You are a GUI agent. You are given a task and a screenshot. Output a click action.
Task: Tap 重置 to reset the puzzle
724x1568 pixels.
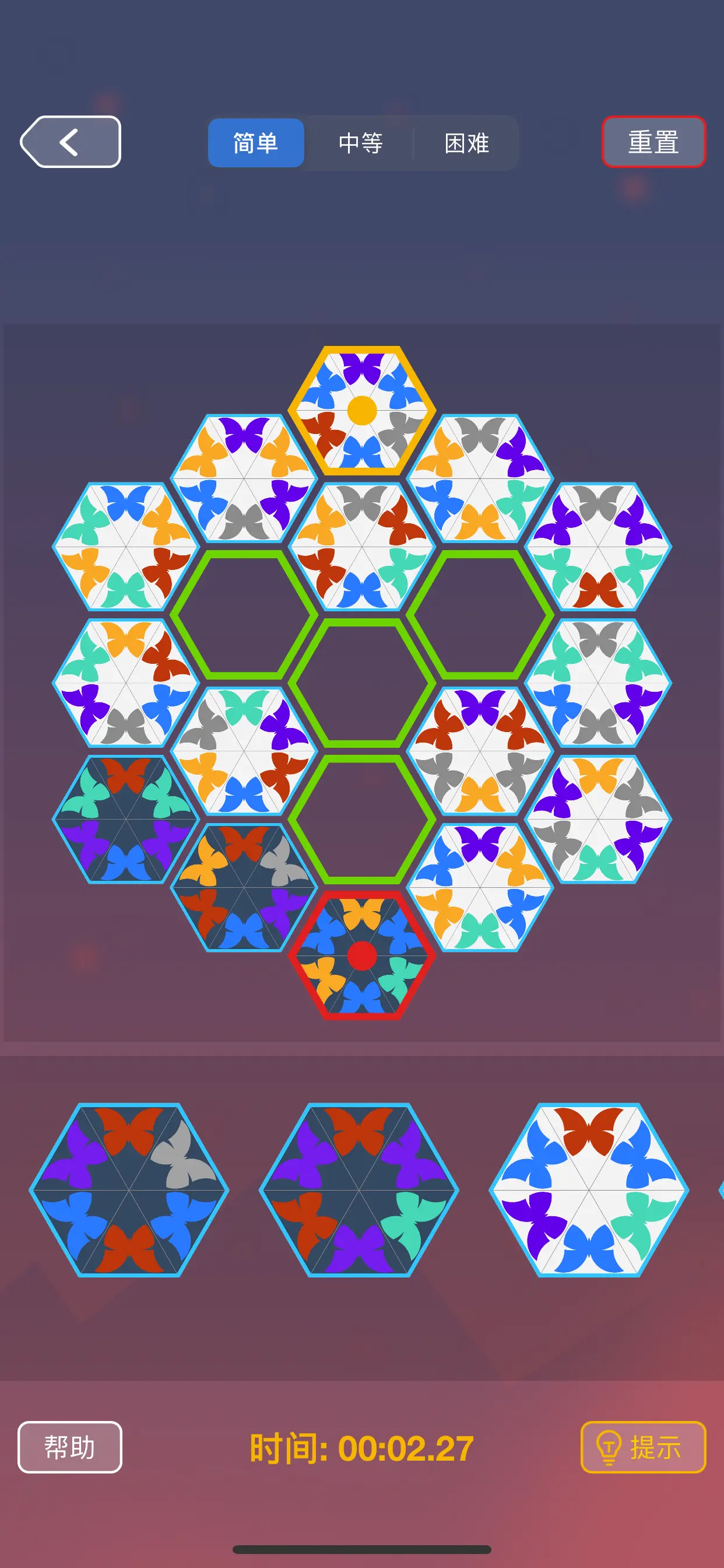coord(653,142)
